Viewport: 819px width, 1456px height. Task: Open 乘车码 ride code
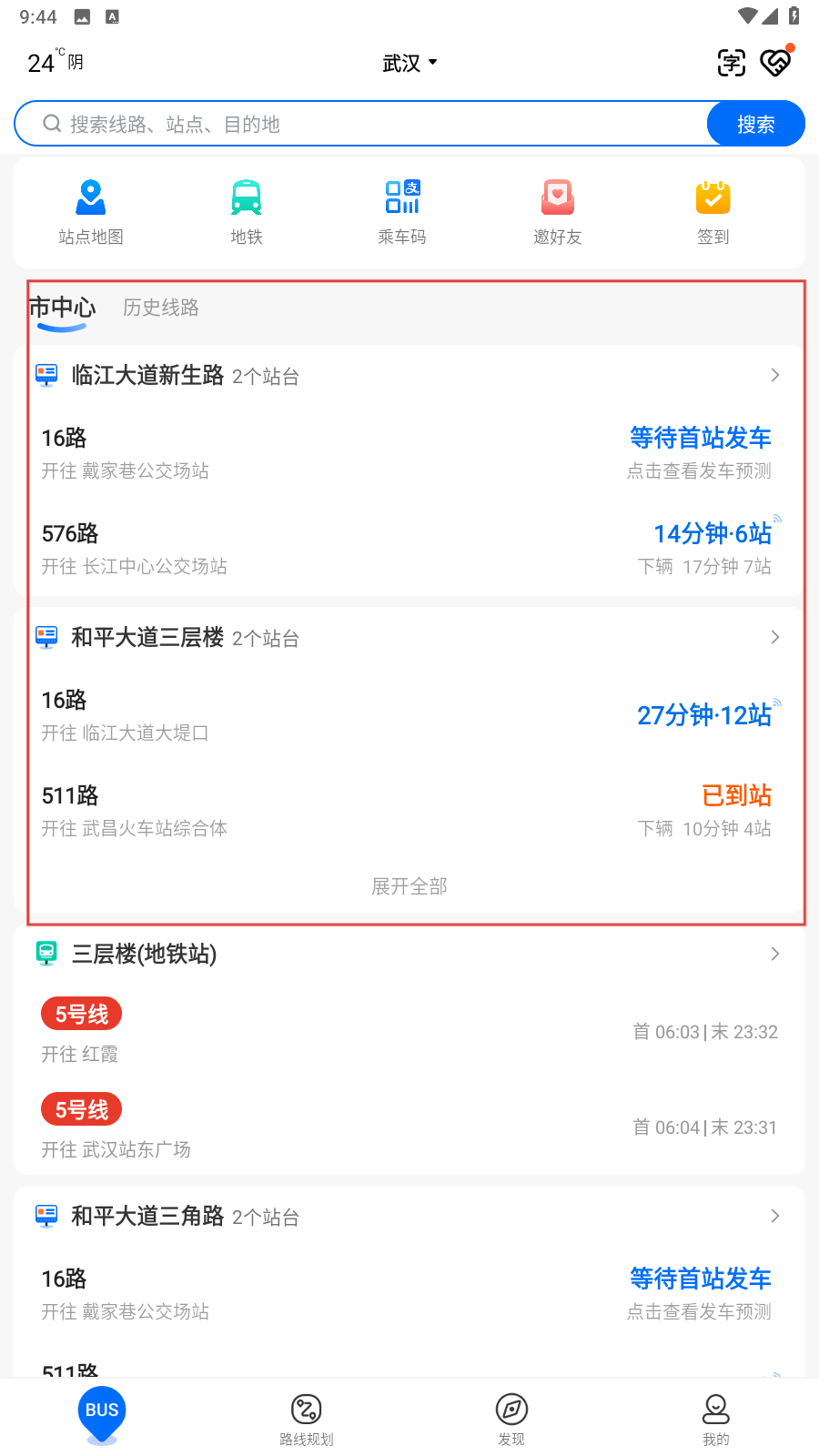[x=402, y=212]
